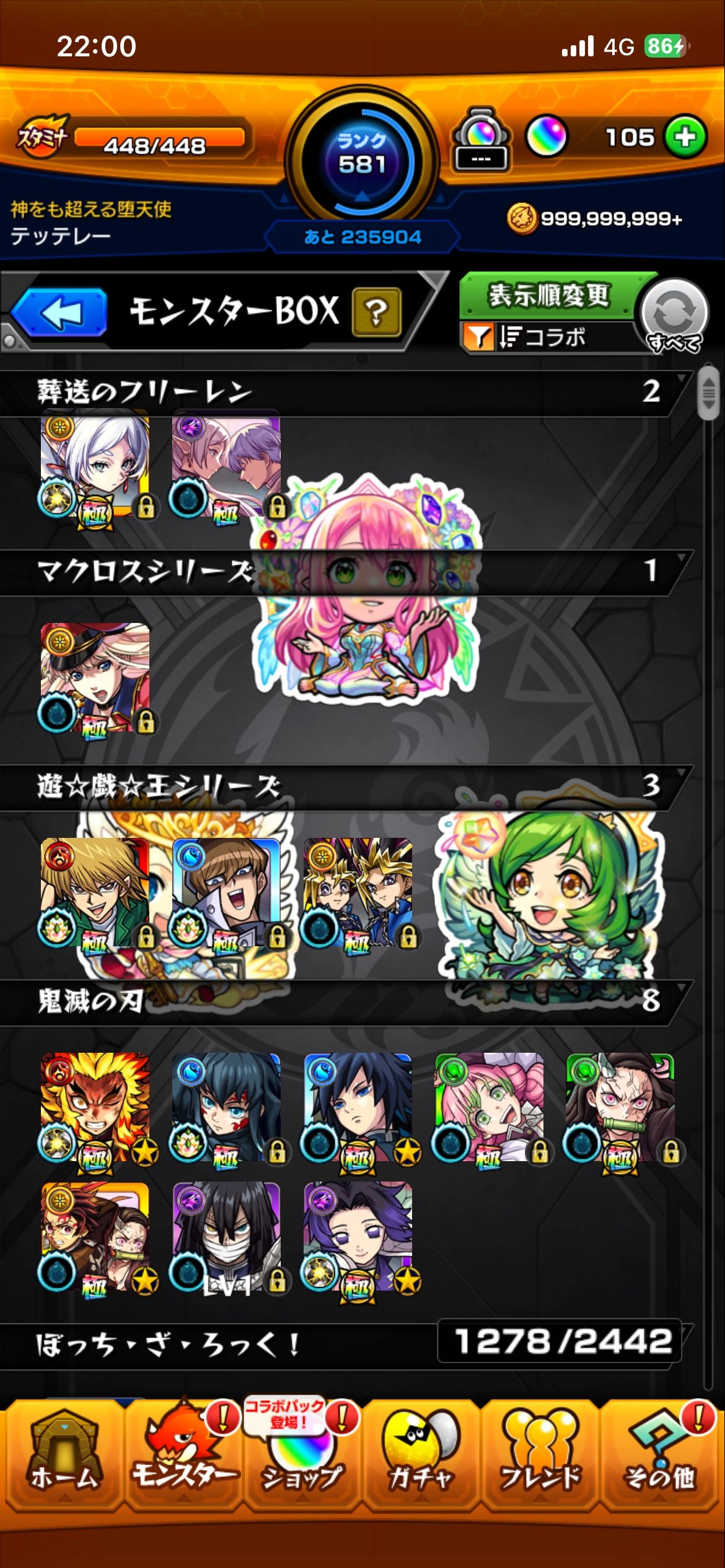Go back with the blue arrow button
The height and width of the screenshot is (1568, 725).
59,313
